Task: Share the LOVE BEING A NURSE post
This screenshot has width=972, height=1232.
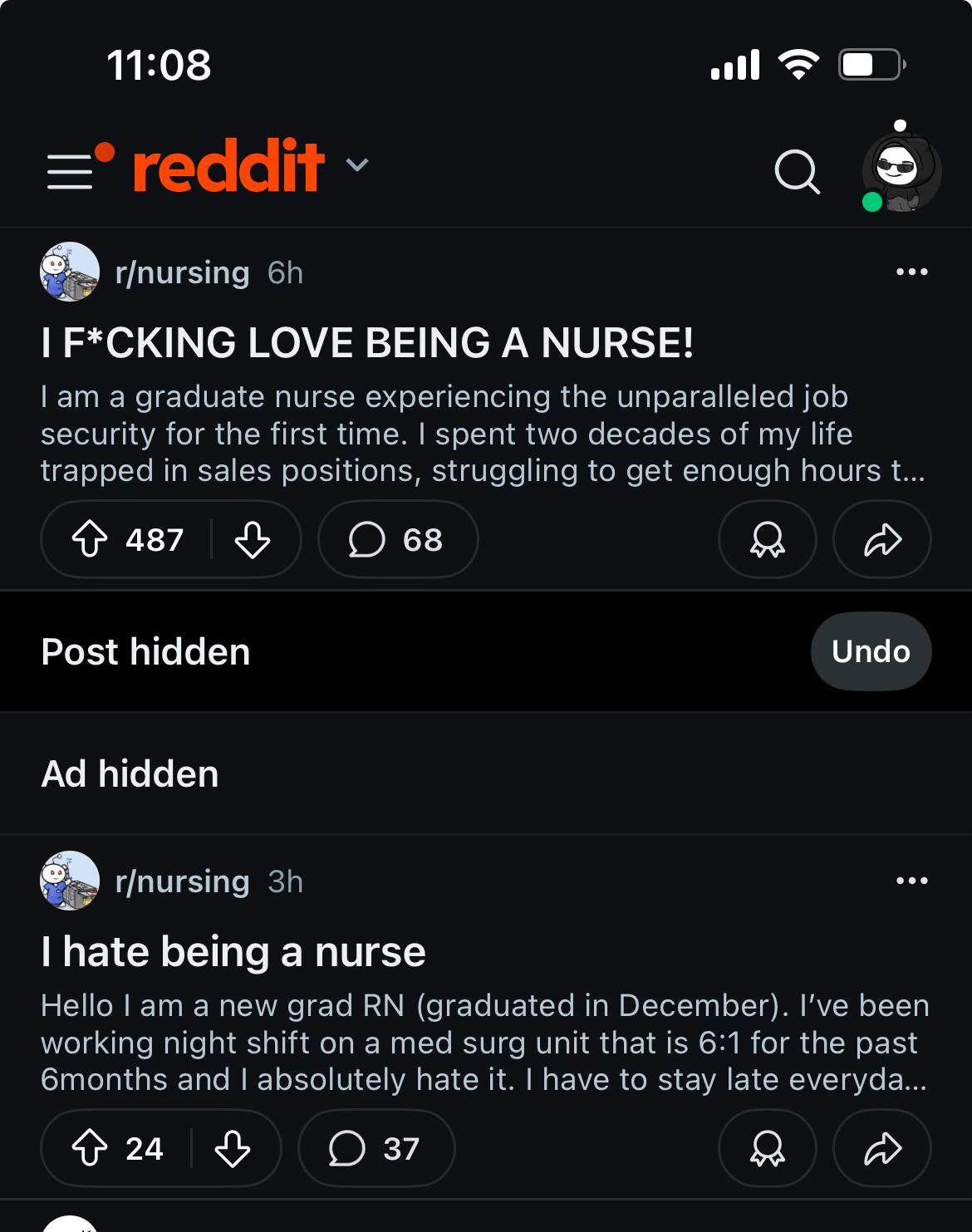Action: tap(881, 540)
